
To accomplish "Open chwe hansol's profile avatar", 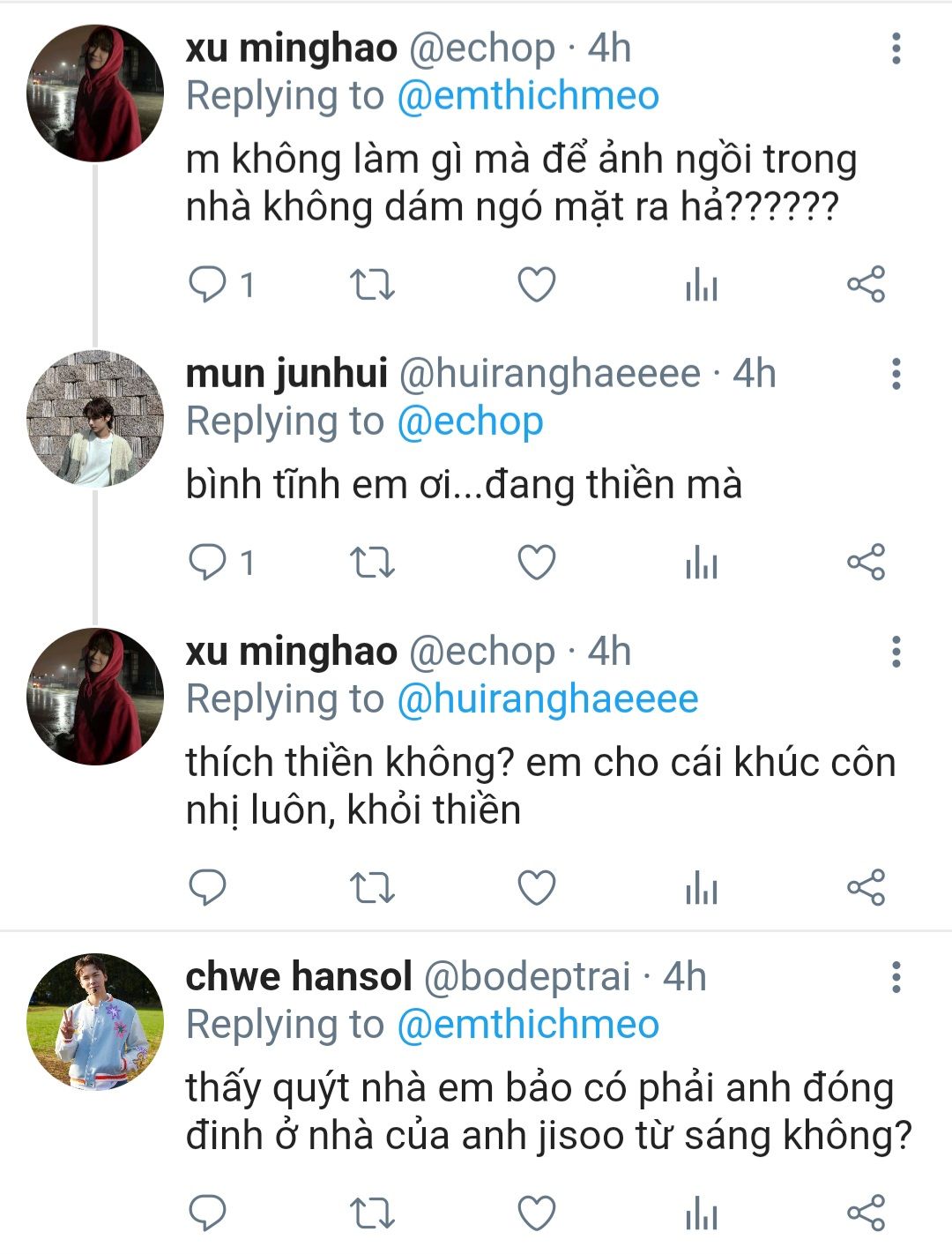I will pyautogui.click(x=95, y=1022).
